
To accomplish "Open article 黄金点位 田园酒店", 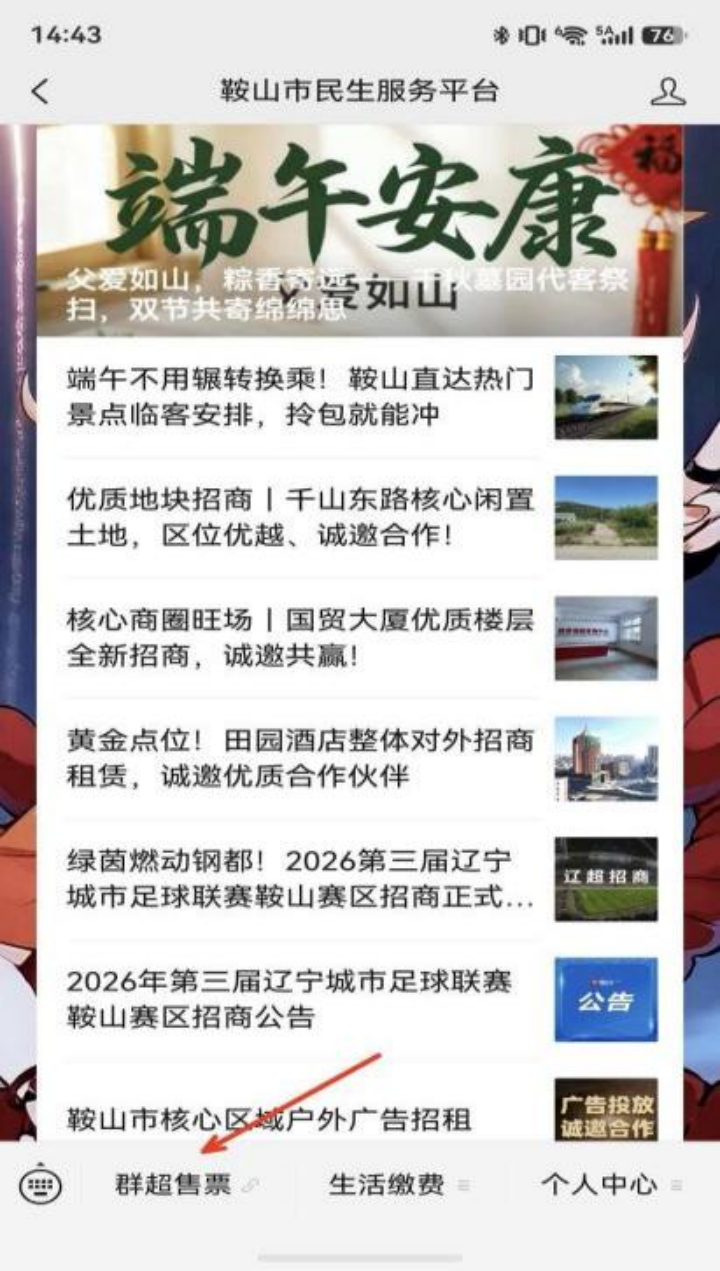I will click(x=360, y=758).
